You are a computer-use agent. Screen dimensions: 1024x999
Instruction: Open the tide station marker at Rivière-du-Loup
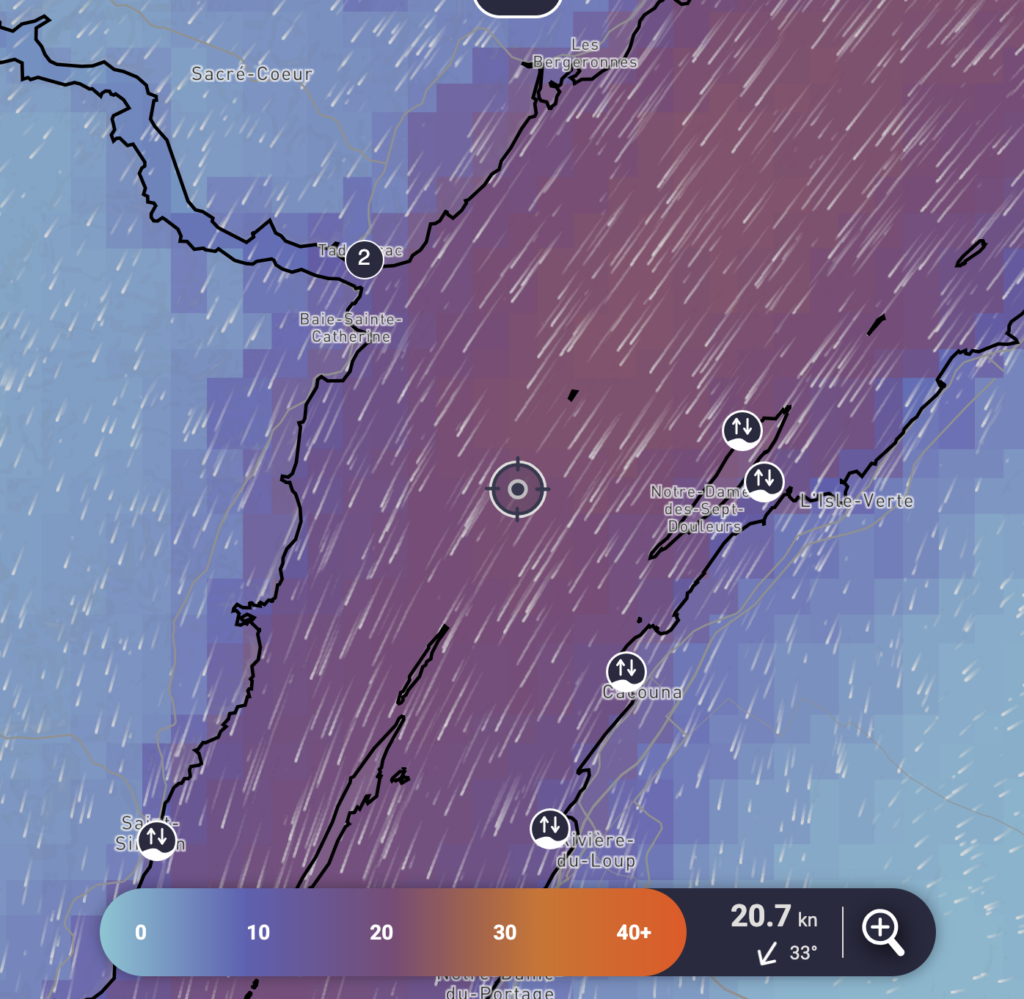click(550, 828)
